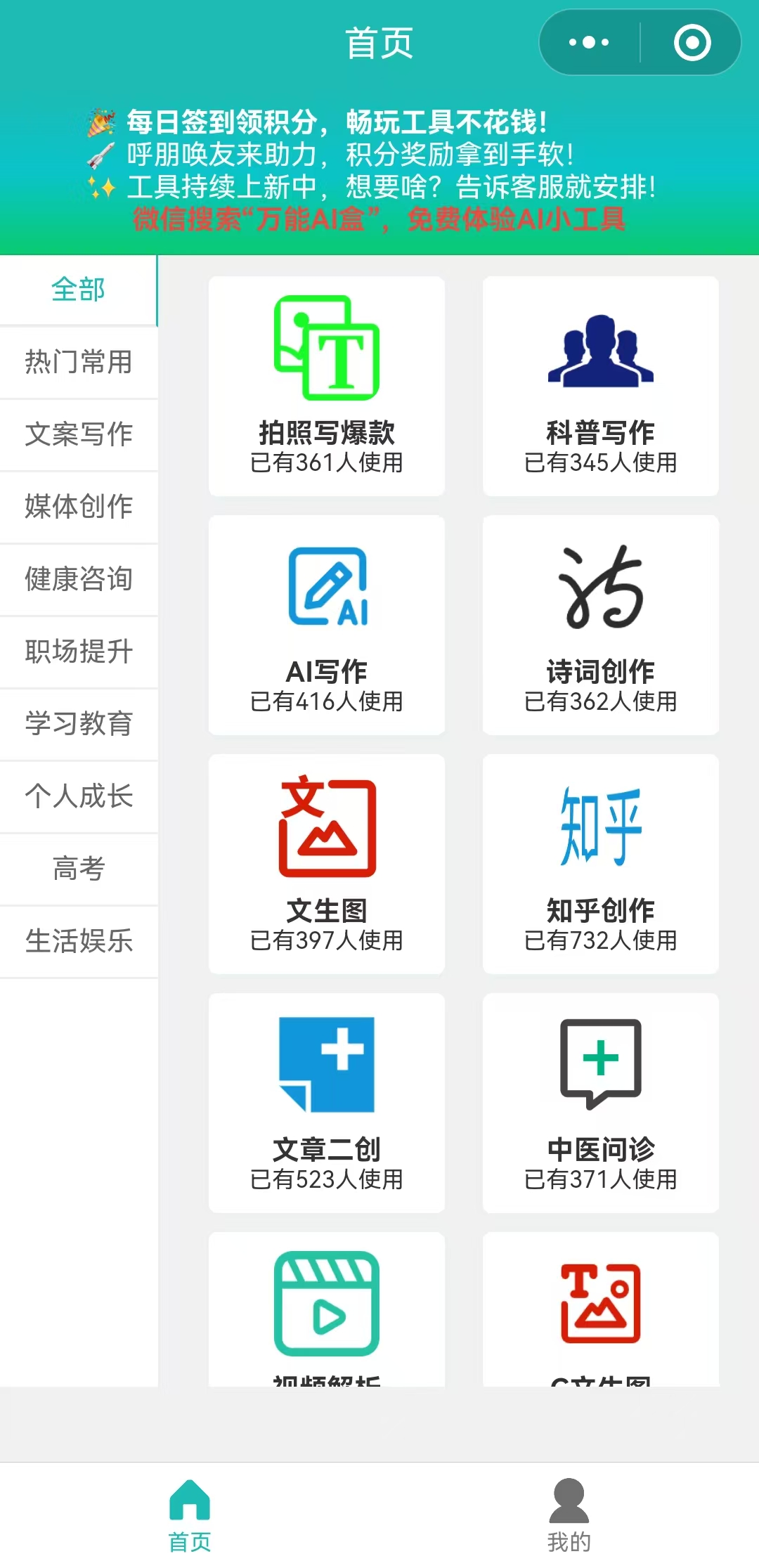Viewport: 759px width, 1568px height.
Task: Switch to the 我的 tab
Action: point(569,1515)
